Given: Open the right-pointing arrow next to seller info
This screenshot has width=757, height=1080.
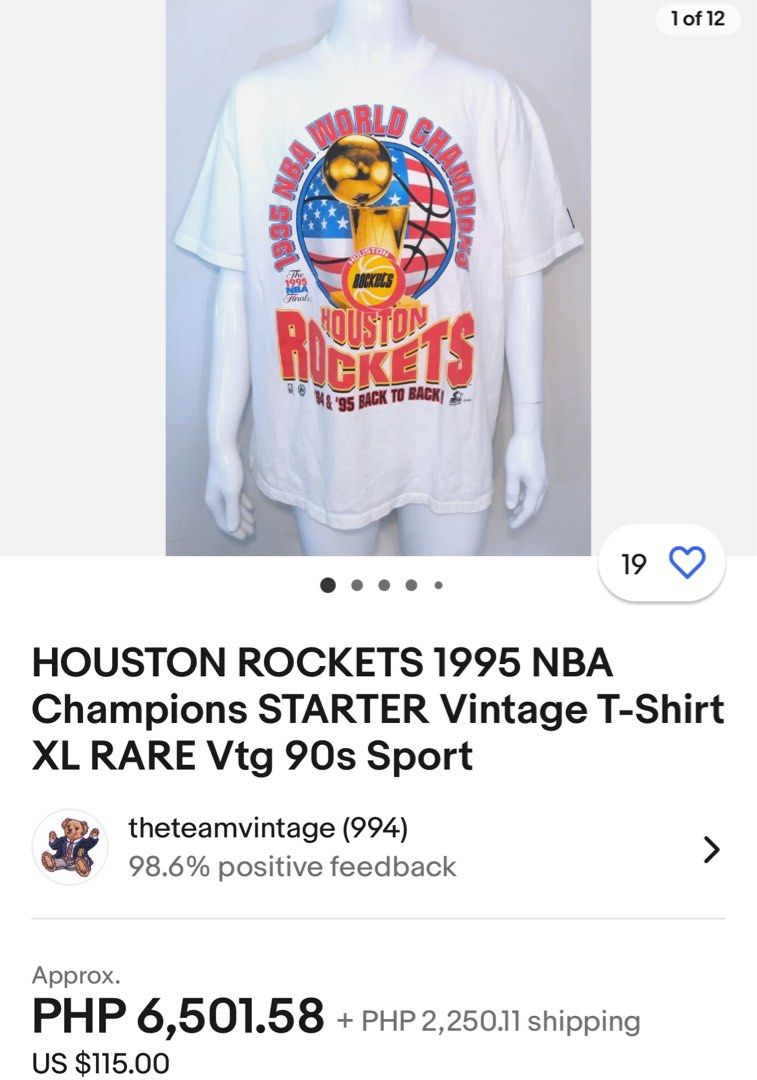Looking at the screenshot, I should 713,848.
